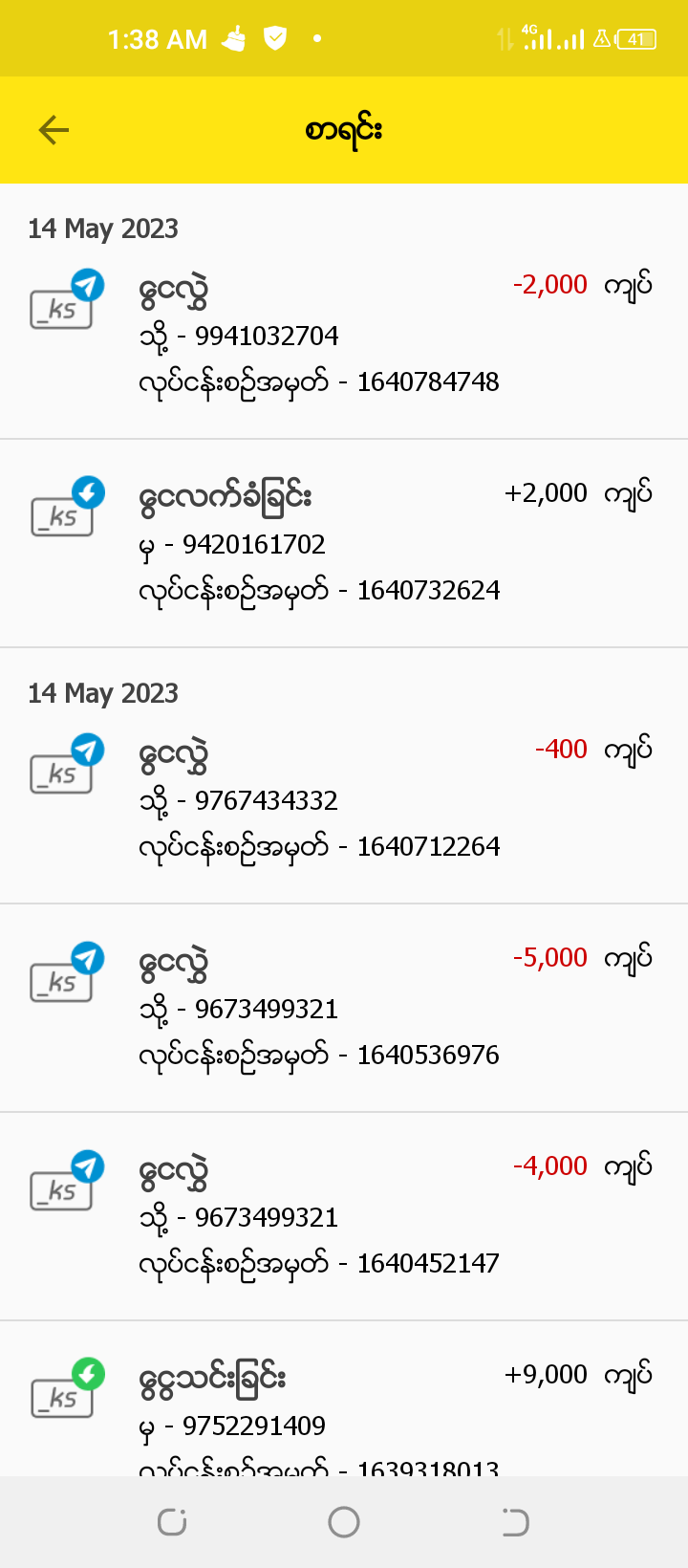Select the -4,000 transaction numbered 1640452147
The height and width of the screenshot is (1568, 688).
344,1216
